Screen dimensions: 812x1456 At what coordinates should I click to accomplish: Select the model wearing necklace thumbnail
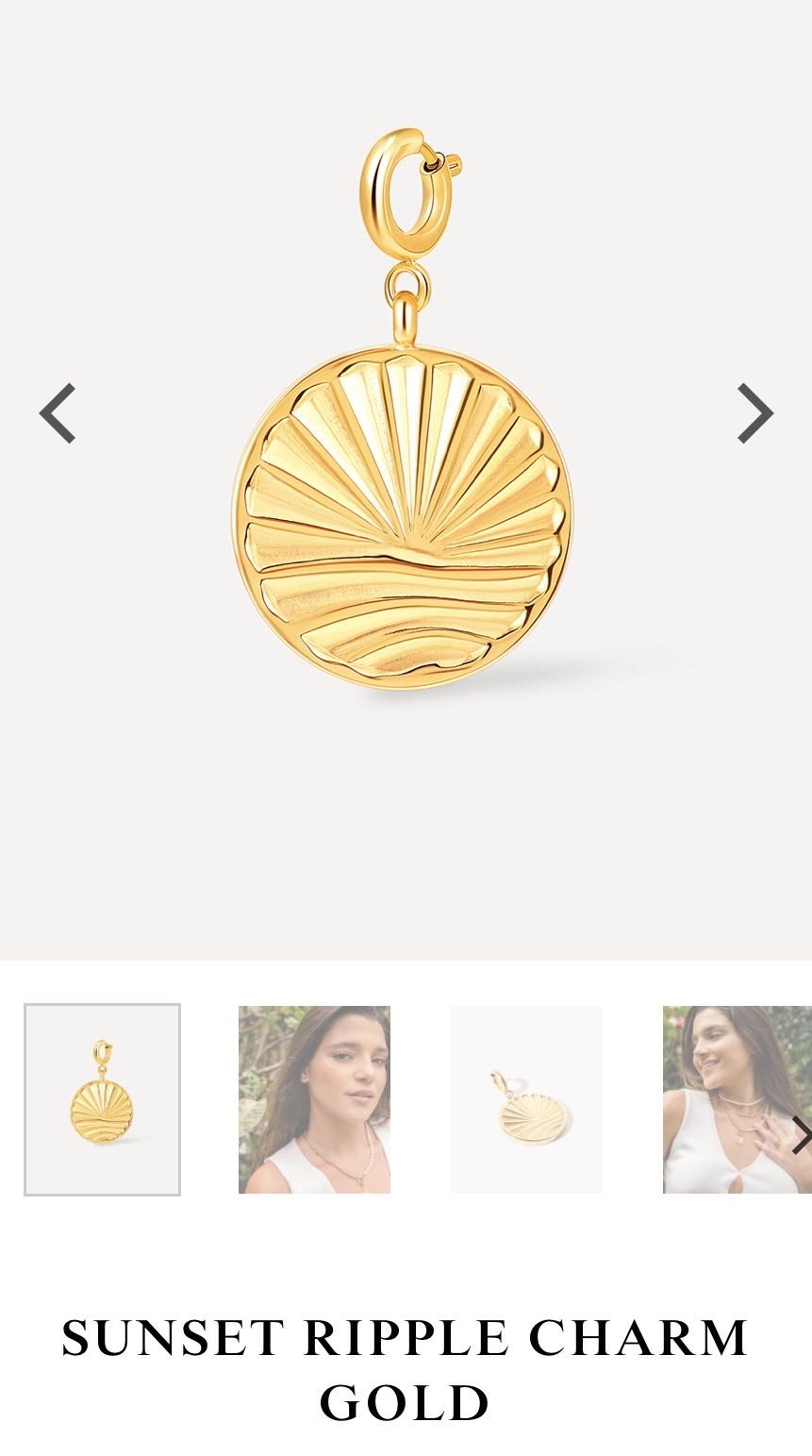coord(314,1100)
